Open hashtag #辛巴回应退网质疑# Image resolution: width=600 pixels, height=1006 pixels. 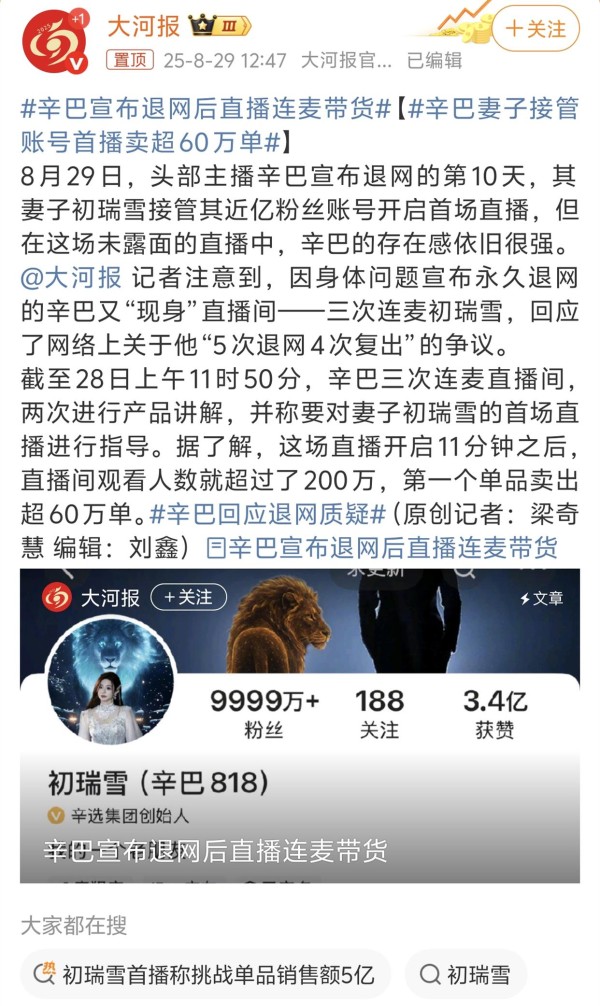click(x=268, y=513)
